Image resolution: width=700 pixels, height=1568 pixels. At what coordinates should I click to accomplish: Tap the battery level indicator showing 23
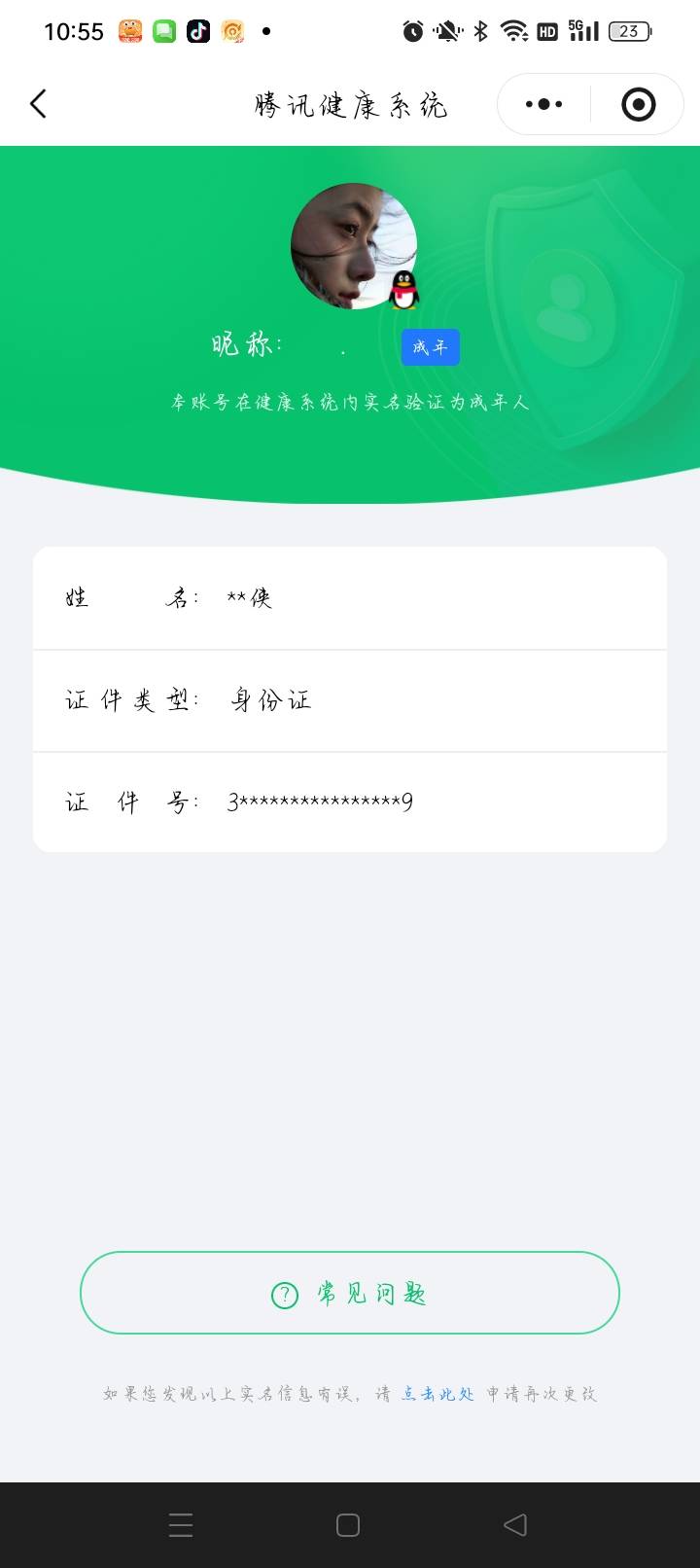coord(630,30)
